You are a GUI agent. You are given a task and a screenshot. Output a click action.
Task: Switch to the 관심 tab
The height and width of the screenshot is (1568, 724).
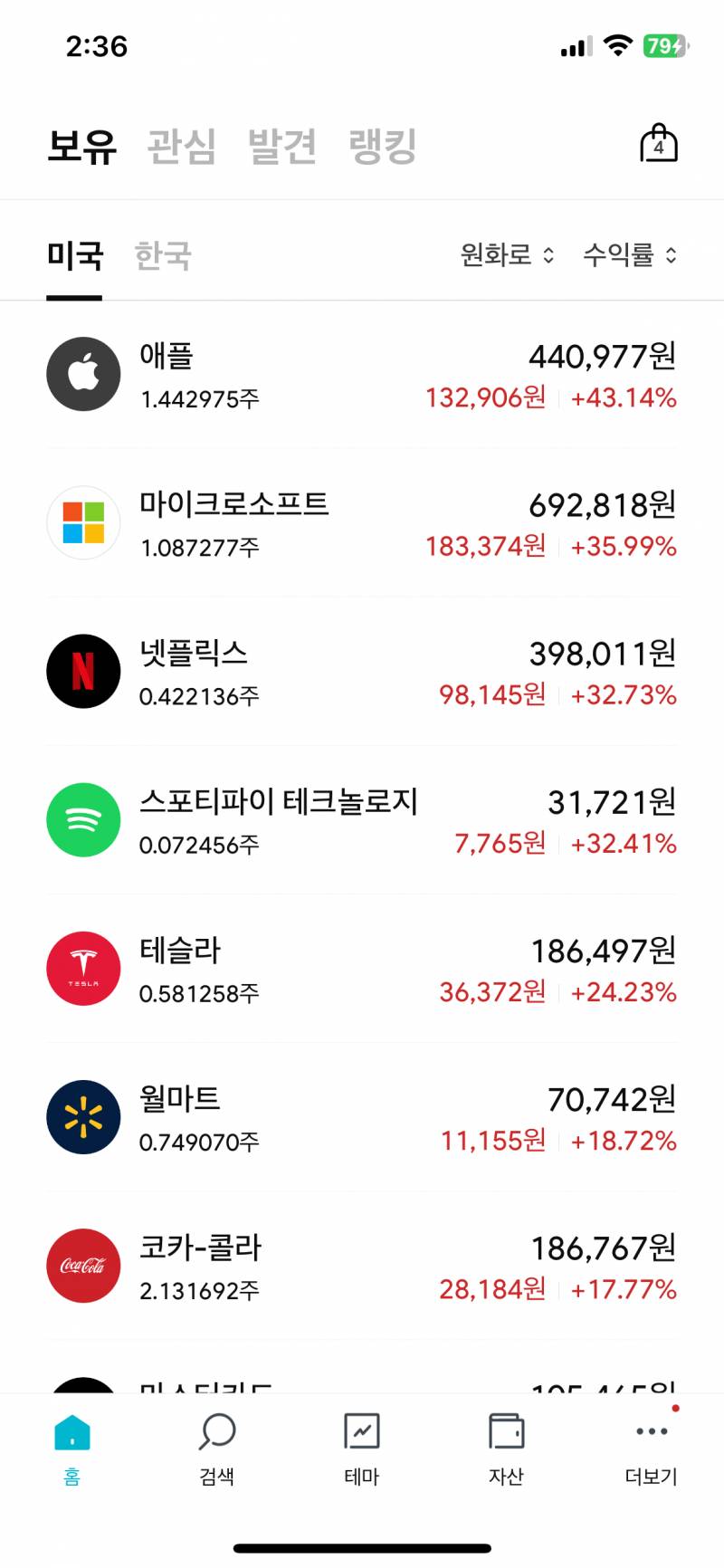[x=182, y=146]
